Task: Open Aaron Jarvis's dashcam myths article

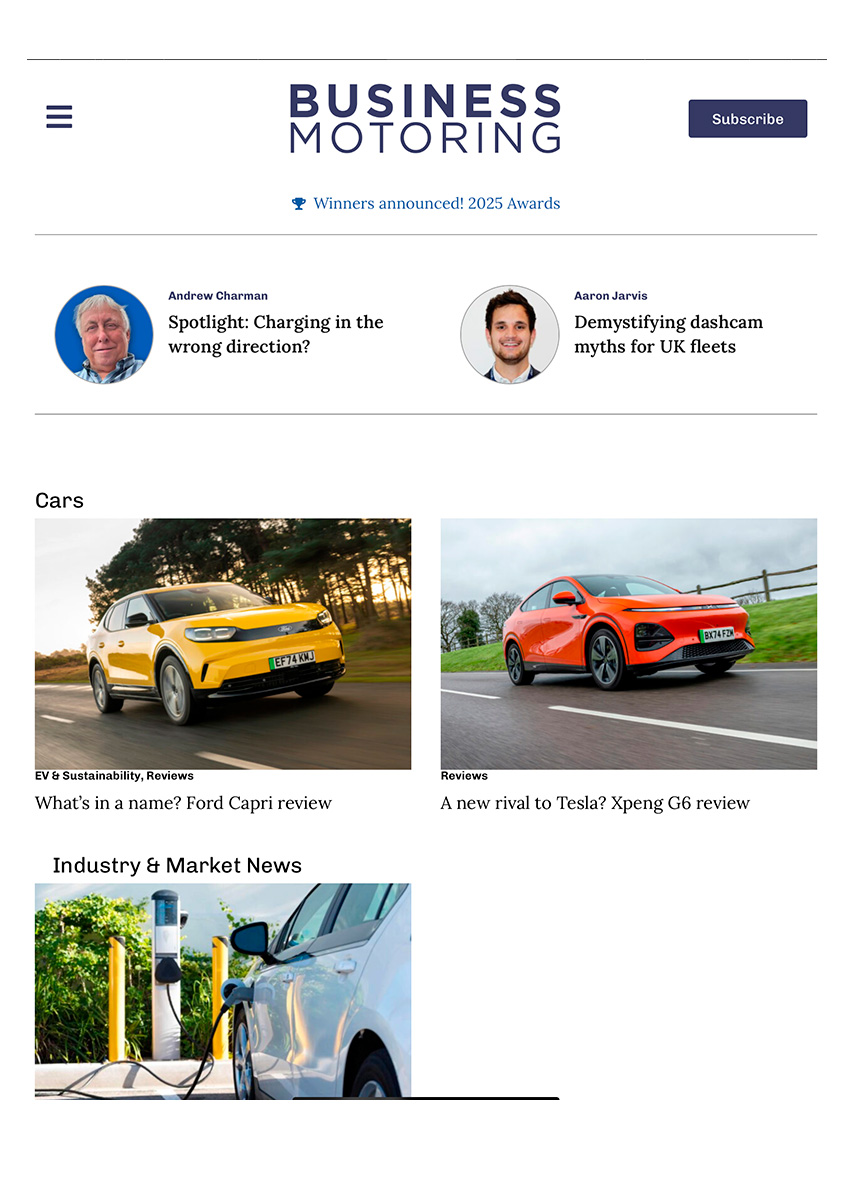Action: (x=668, y=334)
